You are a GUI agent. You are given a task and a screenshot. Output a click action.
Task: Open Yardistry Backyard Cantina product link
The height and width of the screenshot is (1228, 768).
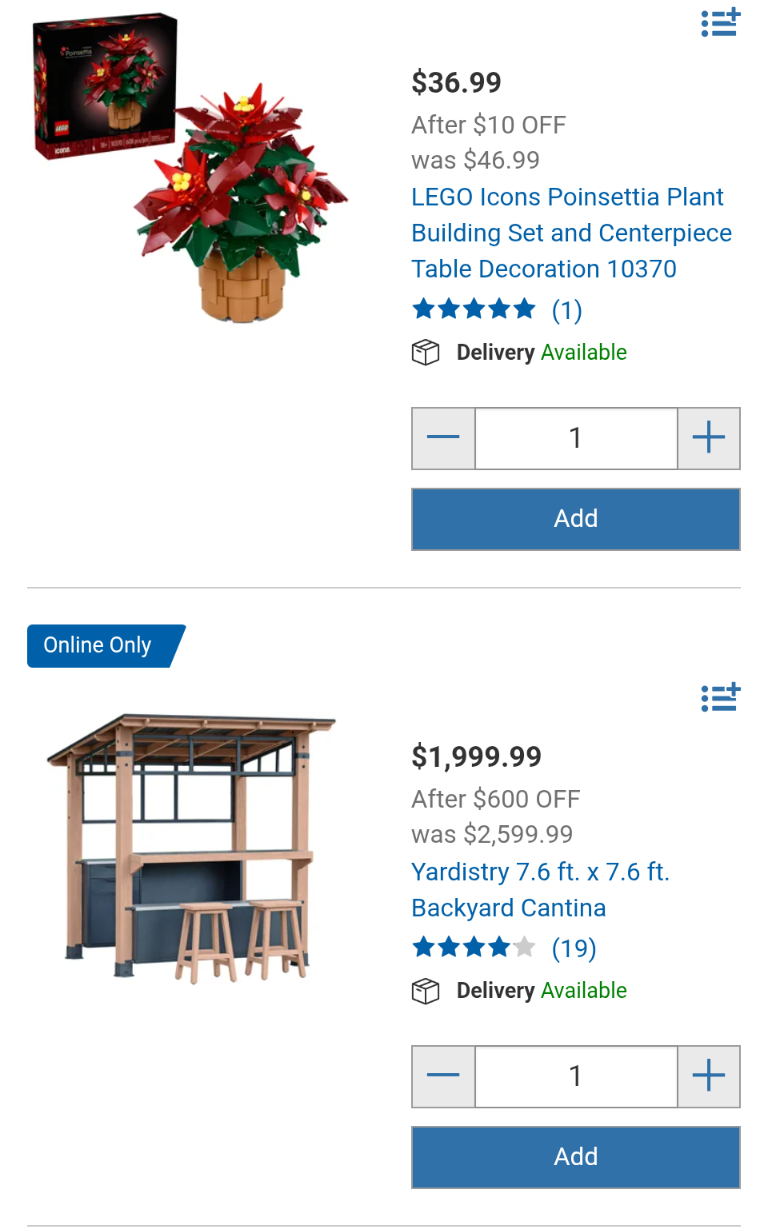point(540,890)
